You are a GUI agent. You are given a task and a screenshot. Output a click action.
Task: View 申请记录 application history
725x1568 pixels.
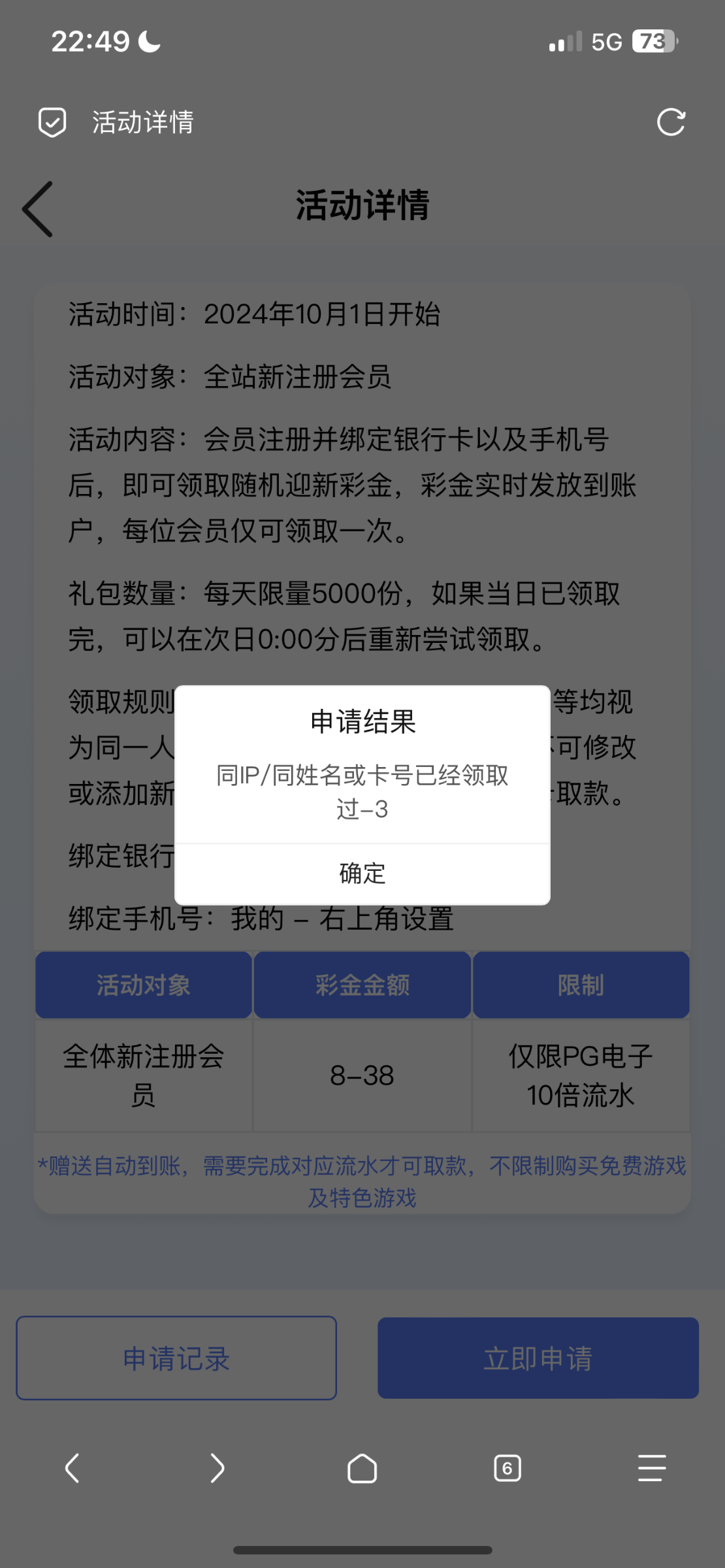click(x=176, y=1358)
